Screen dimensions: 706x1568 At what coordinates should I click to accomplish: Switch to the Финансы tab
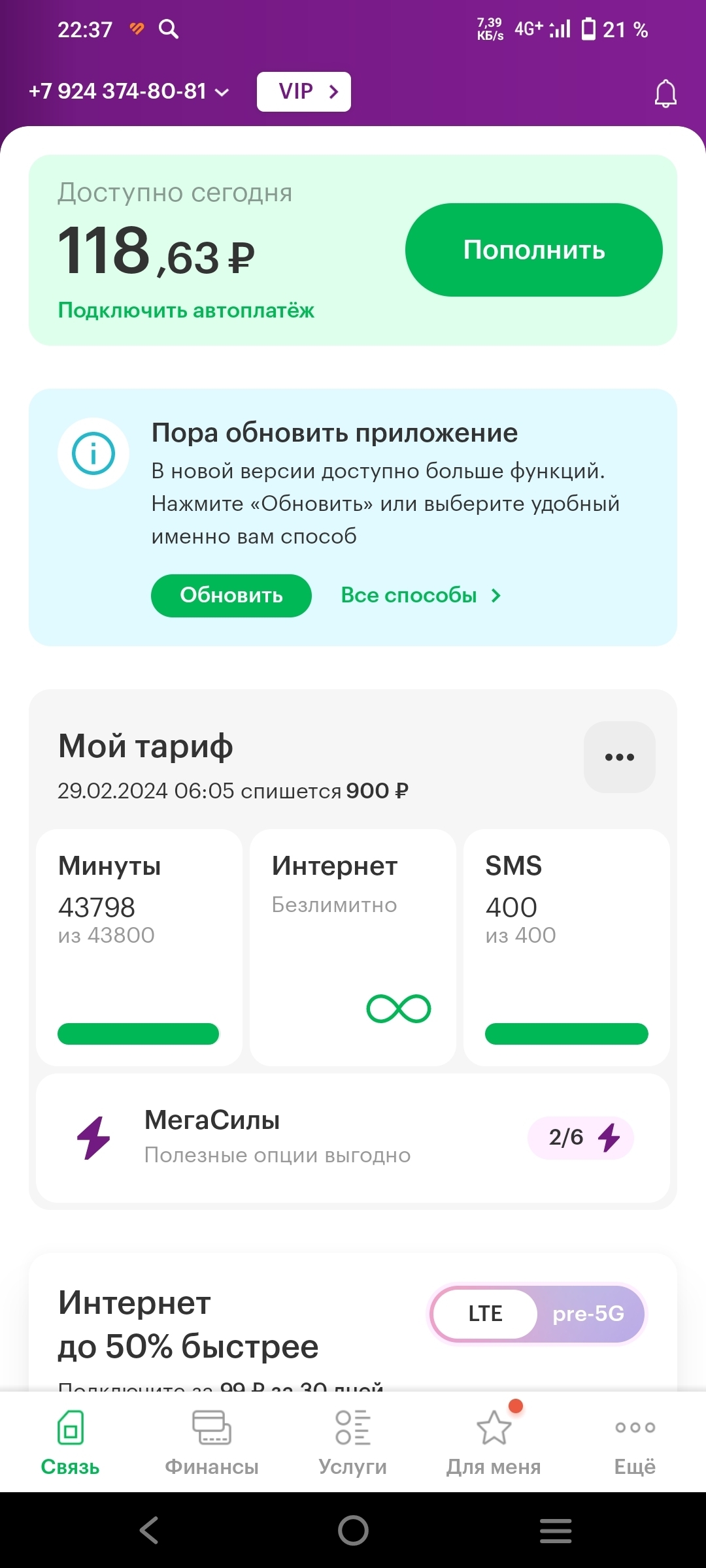click(x=211, y=1443)
